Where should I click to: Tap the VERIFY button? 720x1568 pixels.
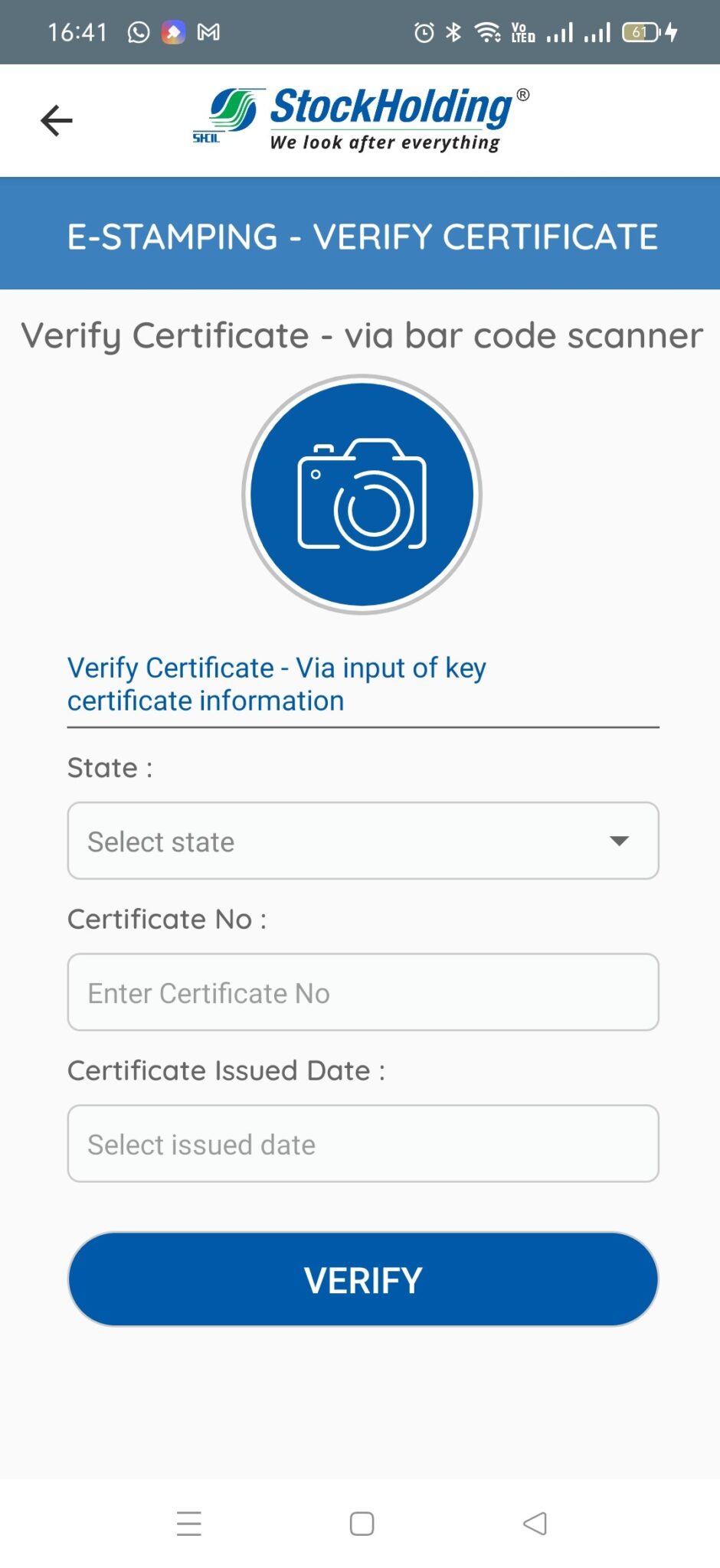click(363, 1279)
